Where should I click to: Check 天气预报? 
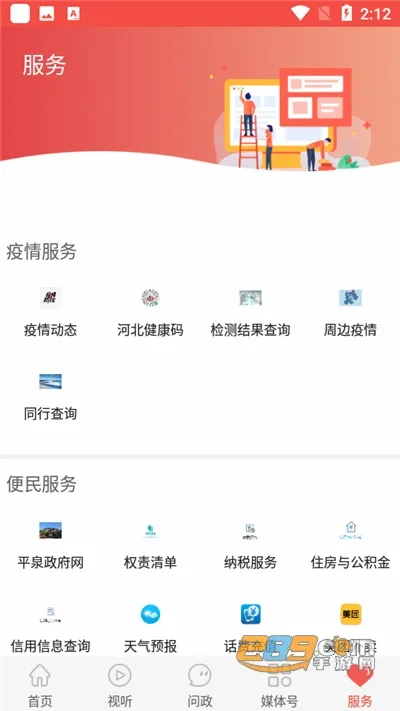(x=150, y=628)
